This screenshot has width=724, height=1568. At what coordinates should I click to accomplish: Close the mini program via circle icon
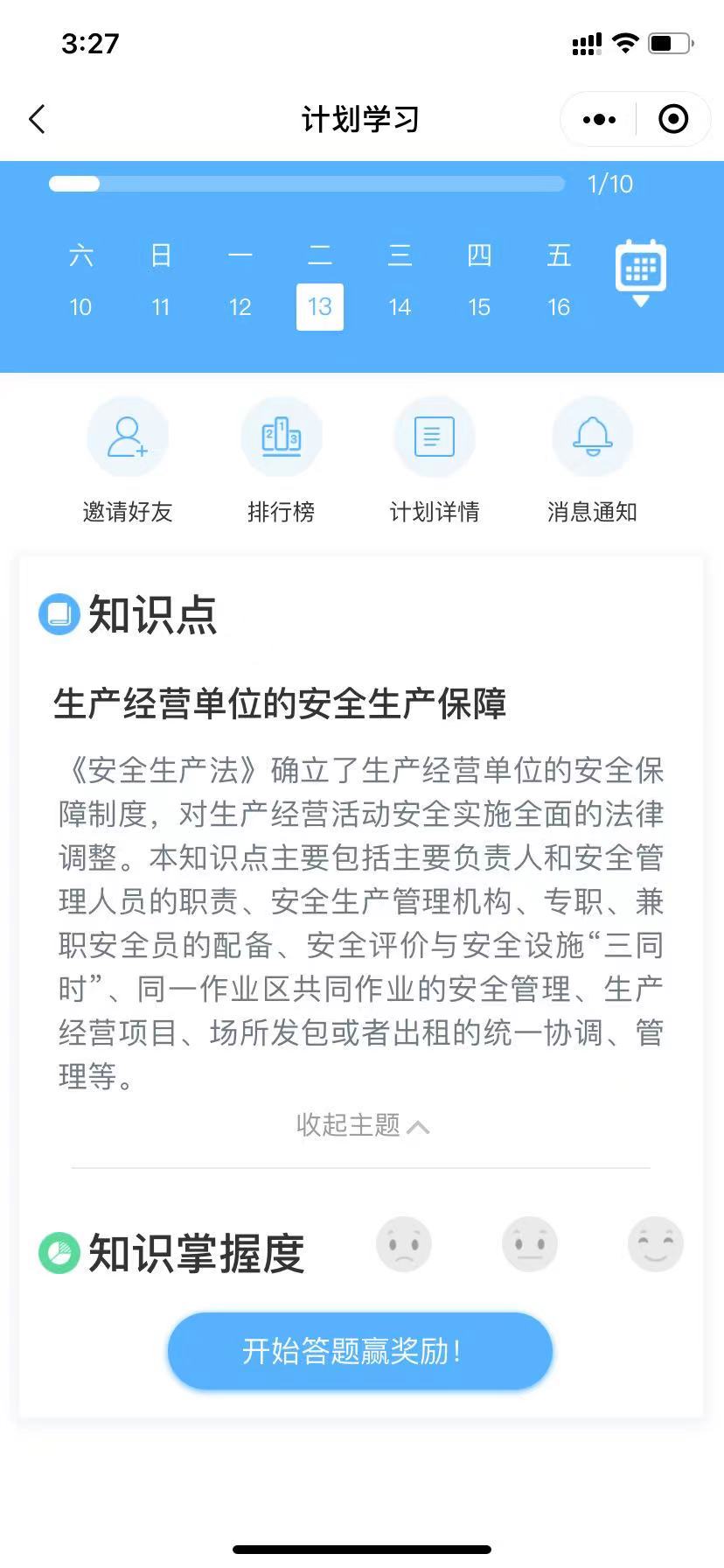(673, 119)
